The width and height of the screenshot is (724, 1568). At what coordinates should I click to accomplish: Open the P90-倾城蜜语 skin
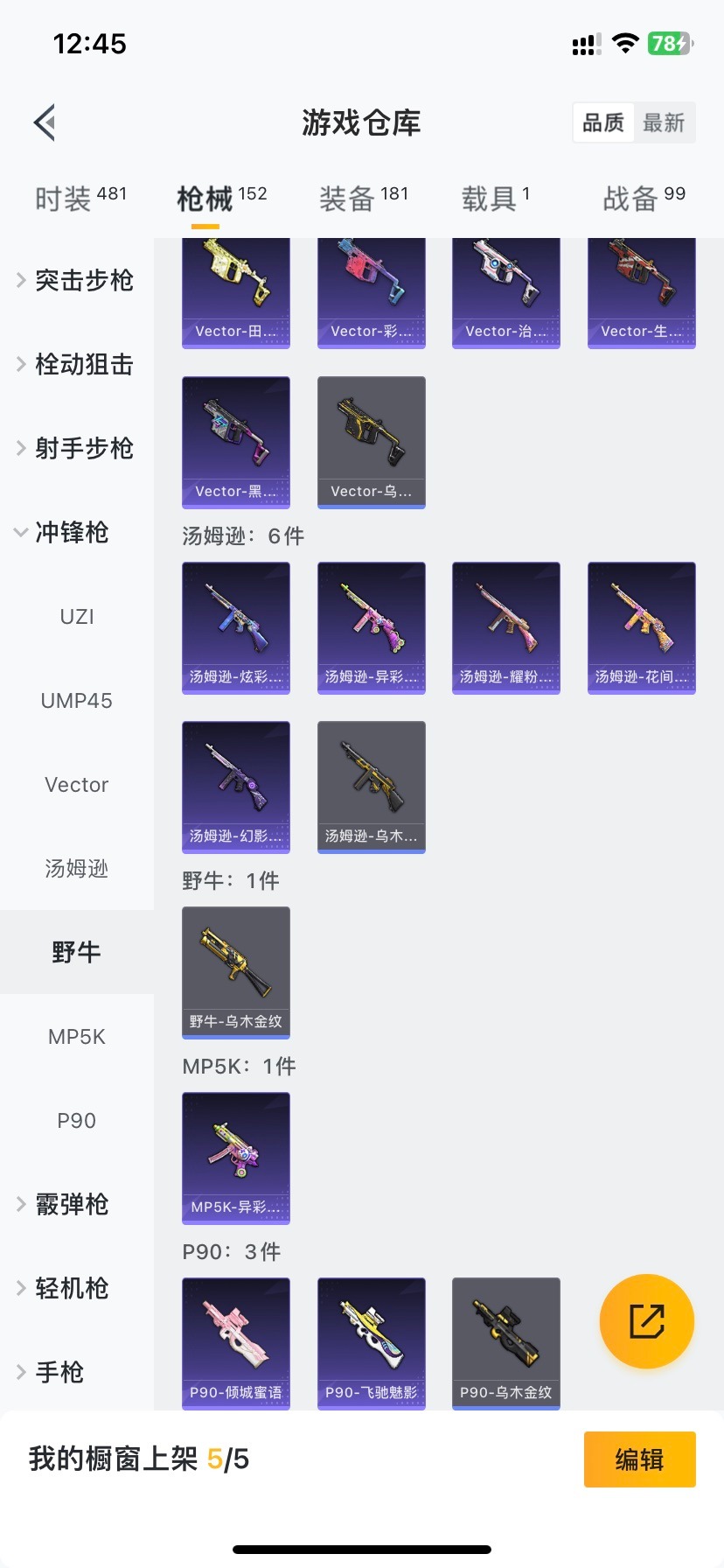(236, 1342)
